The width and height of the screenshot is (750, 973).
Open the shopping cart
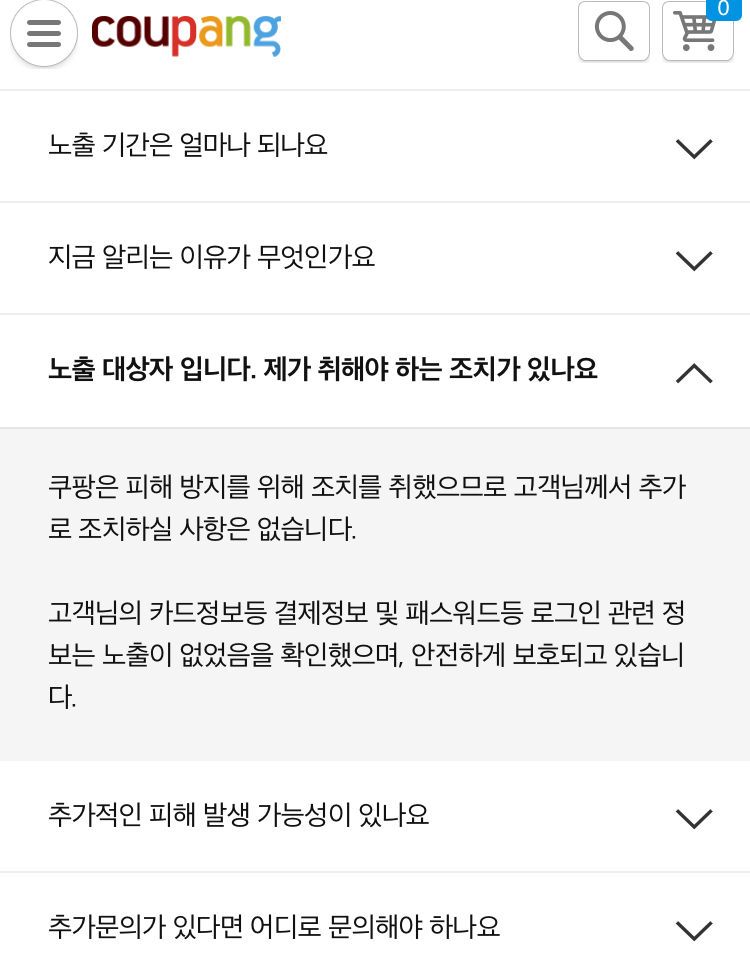[x=697, y=32]
